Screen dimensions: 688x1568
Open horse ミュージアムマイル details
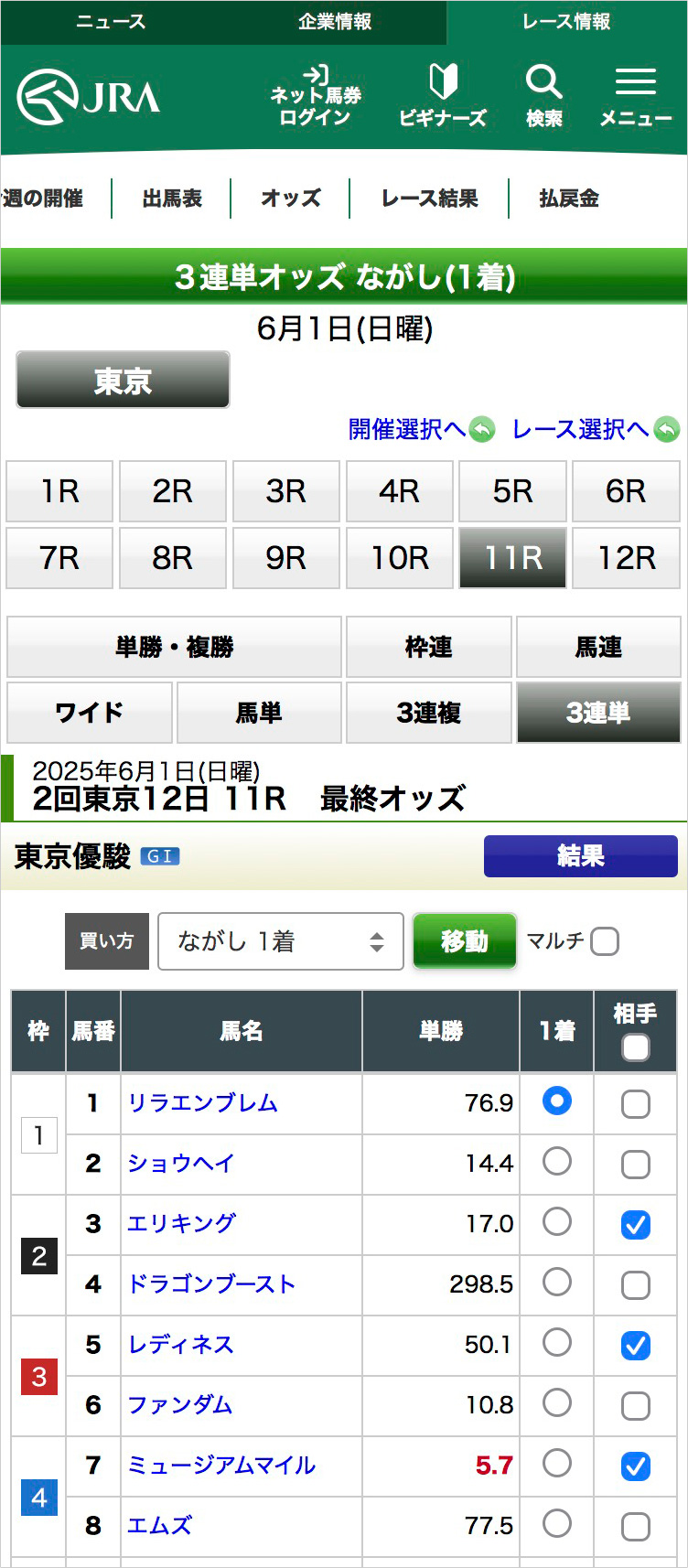click(221, 1466)
